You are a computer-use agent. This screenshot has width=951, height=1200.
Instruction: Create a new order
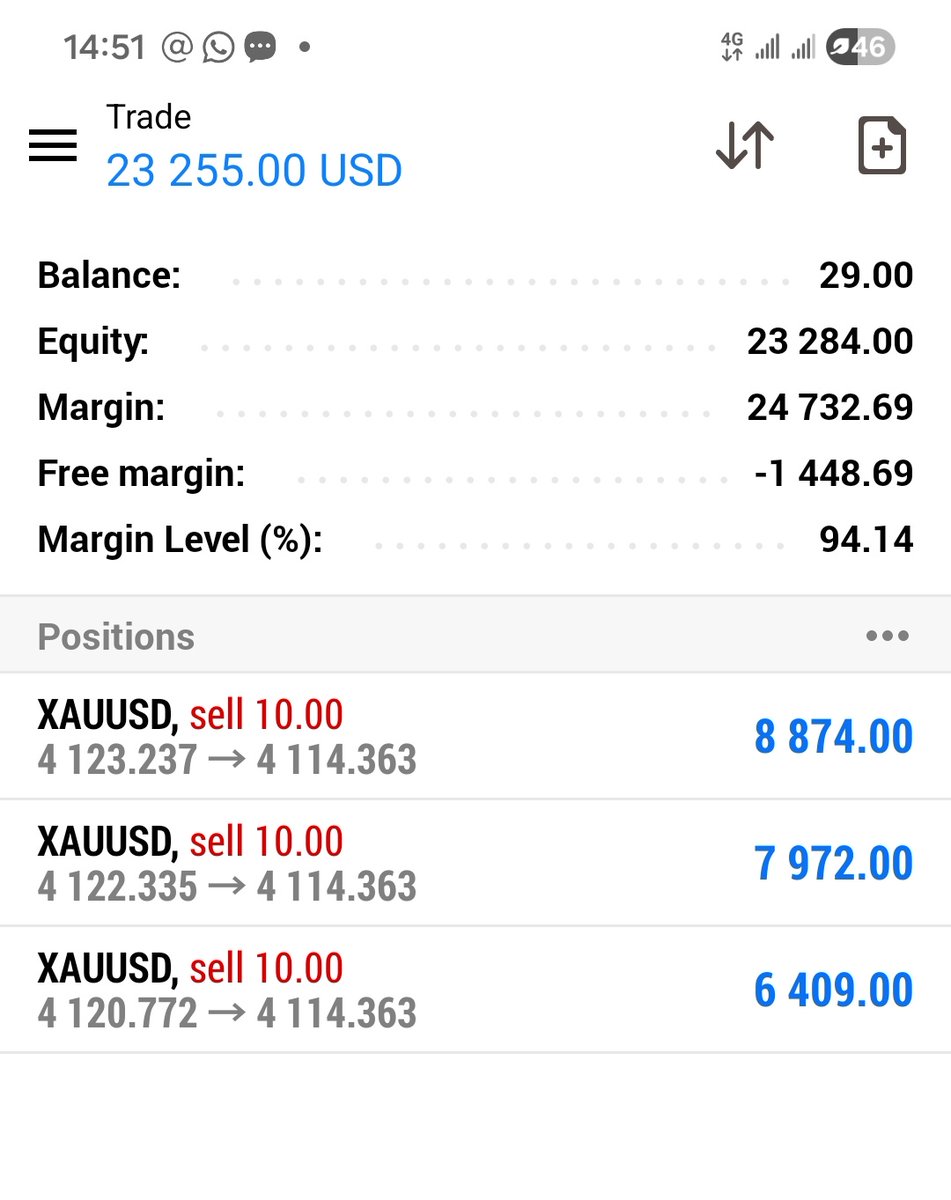pos(882,146)
